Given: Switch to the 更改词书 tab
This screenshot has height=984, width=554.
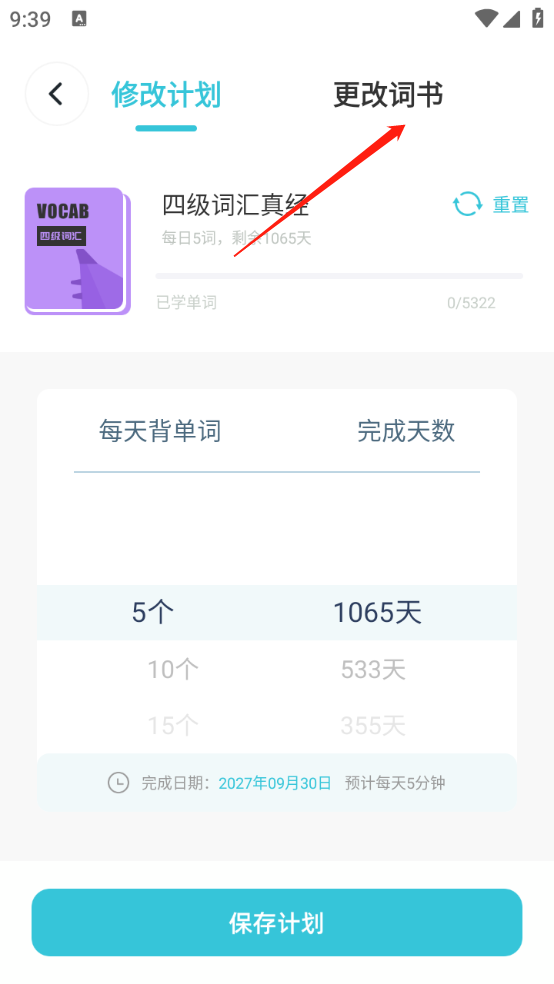Looking at the screenshot, I should click(388, 95).
